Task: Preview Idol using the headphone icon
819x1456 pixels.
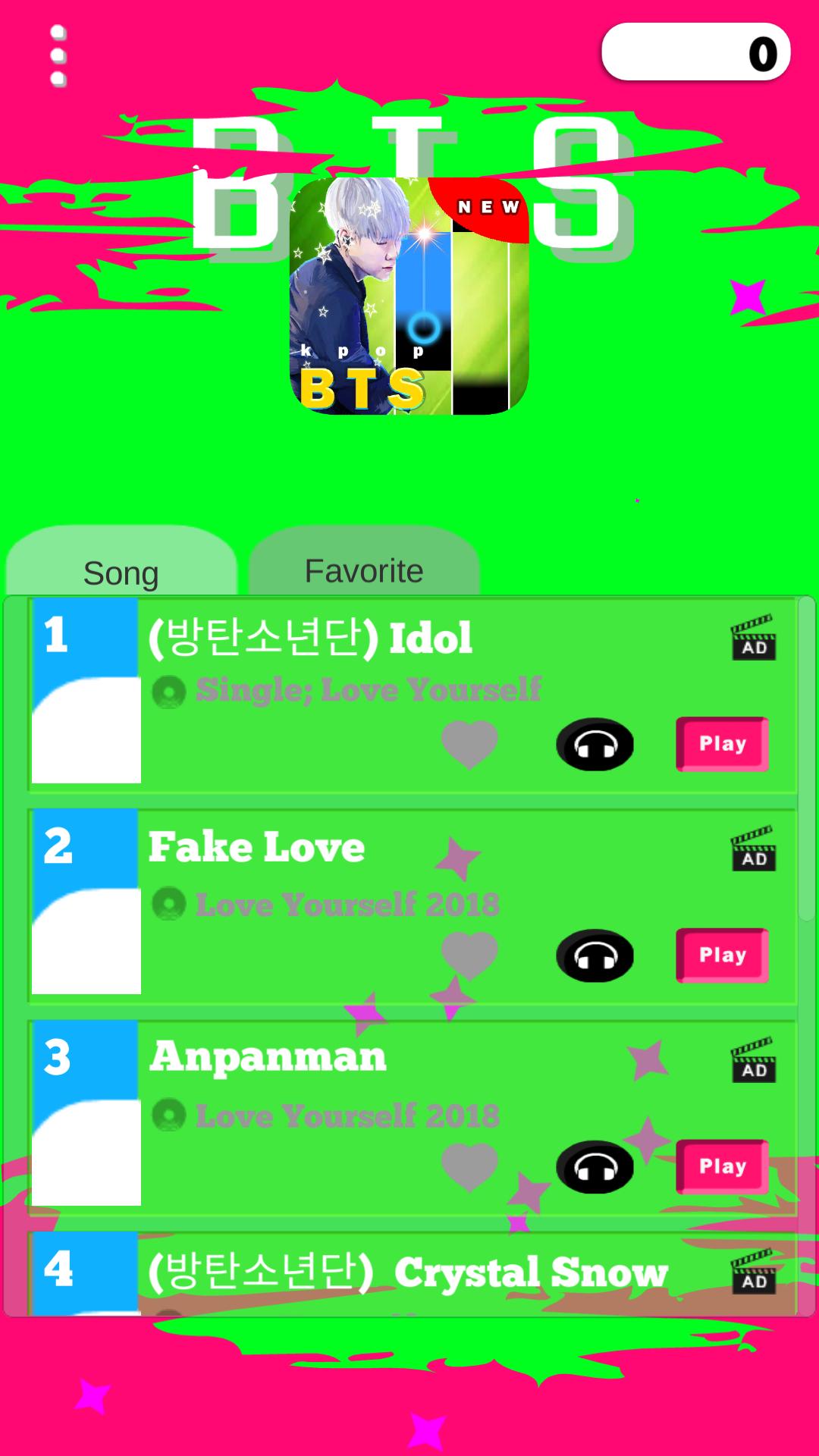Action: click(595, 745)
